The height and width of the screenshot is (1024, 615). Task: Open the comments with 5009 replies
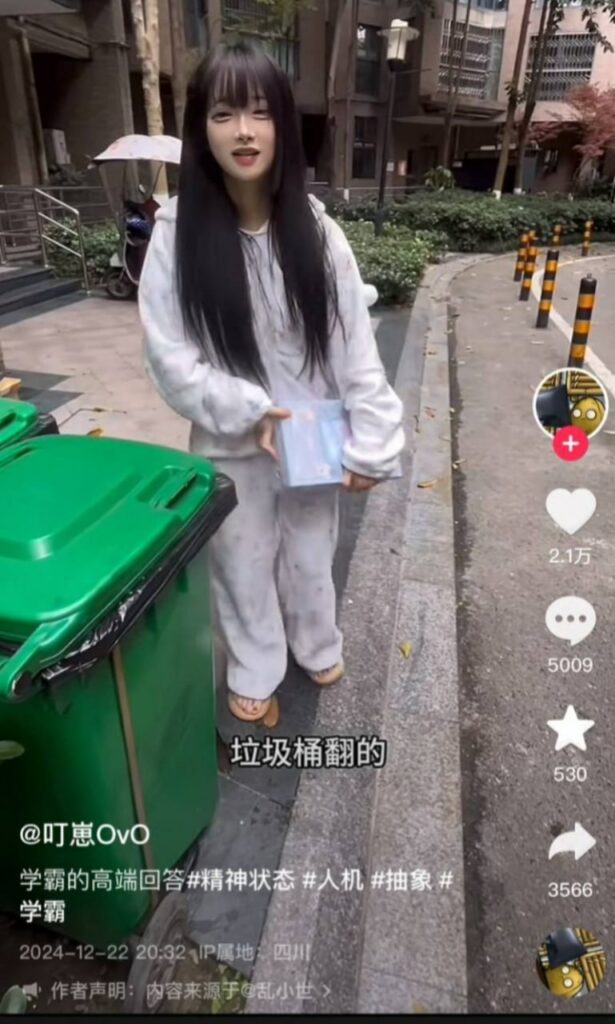(570, 621)
